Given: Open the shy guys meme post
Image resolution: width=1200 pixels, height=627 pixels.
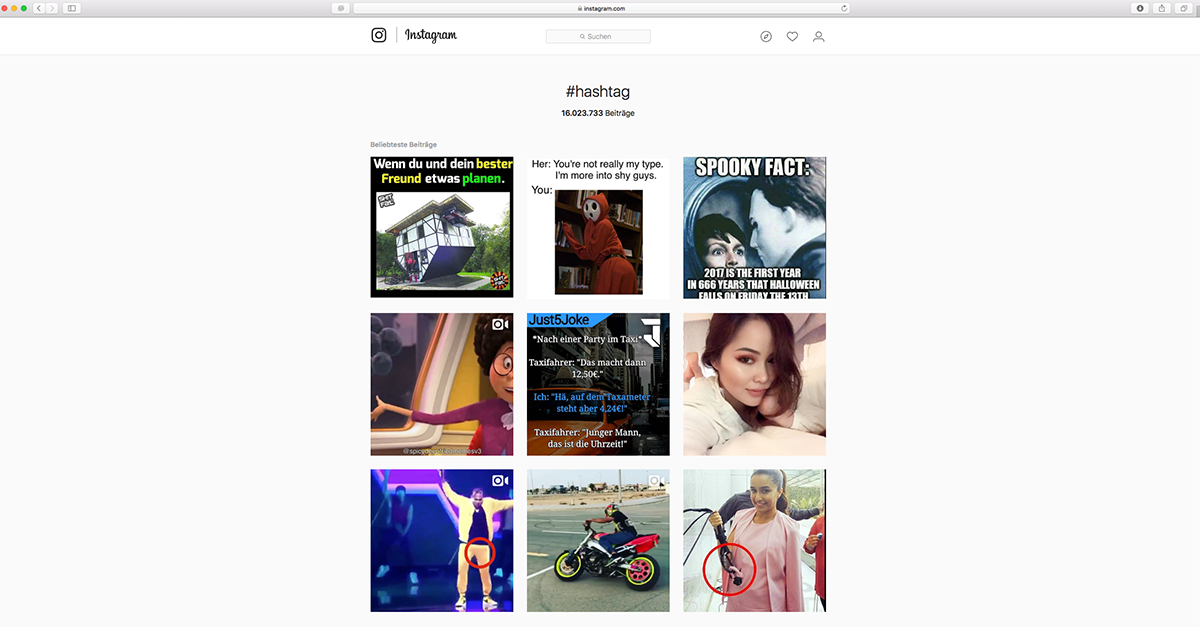Looking at the screenshot, I should coord(598,227).
